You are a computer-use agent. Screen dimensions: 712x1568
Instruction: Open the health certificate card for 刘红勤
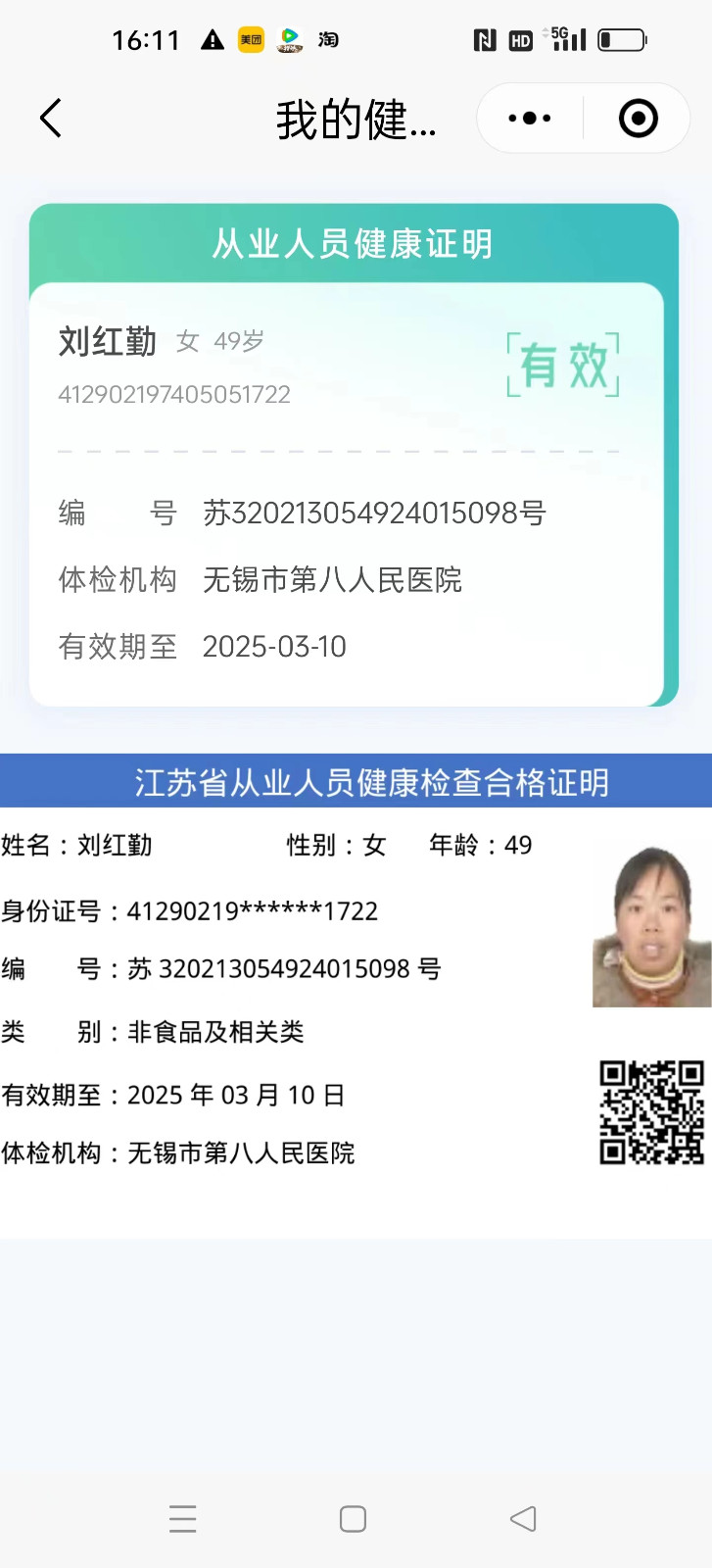[x=353, y=490]
